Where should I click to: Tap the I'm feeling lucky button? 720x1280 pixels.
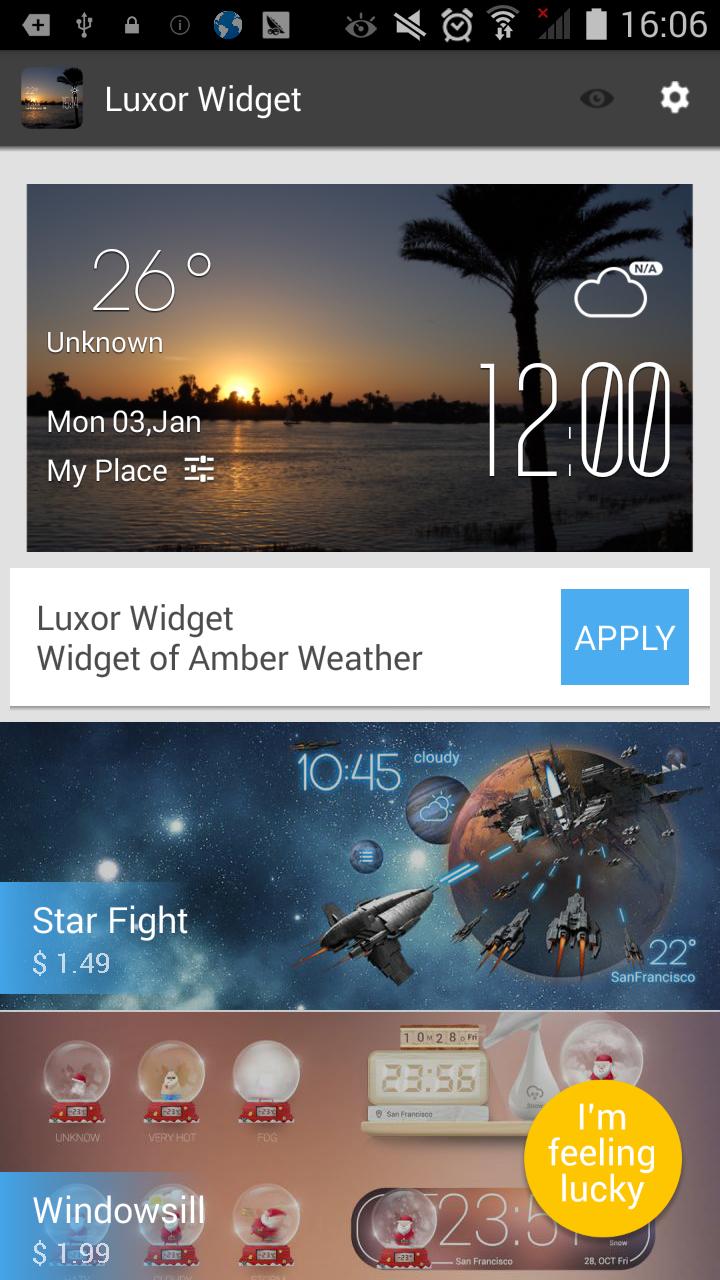click(x=602, y=1153)
